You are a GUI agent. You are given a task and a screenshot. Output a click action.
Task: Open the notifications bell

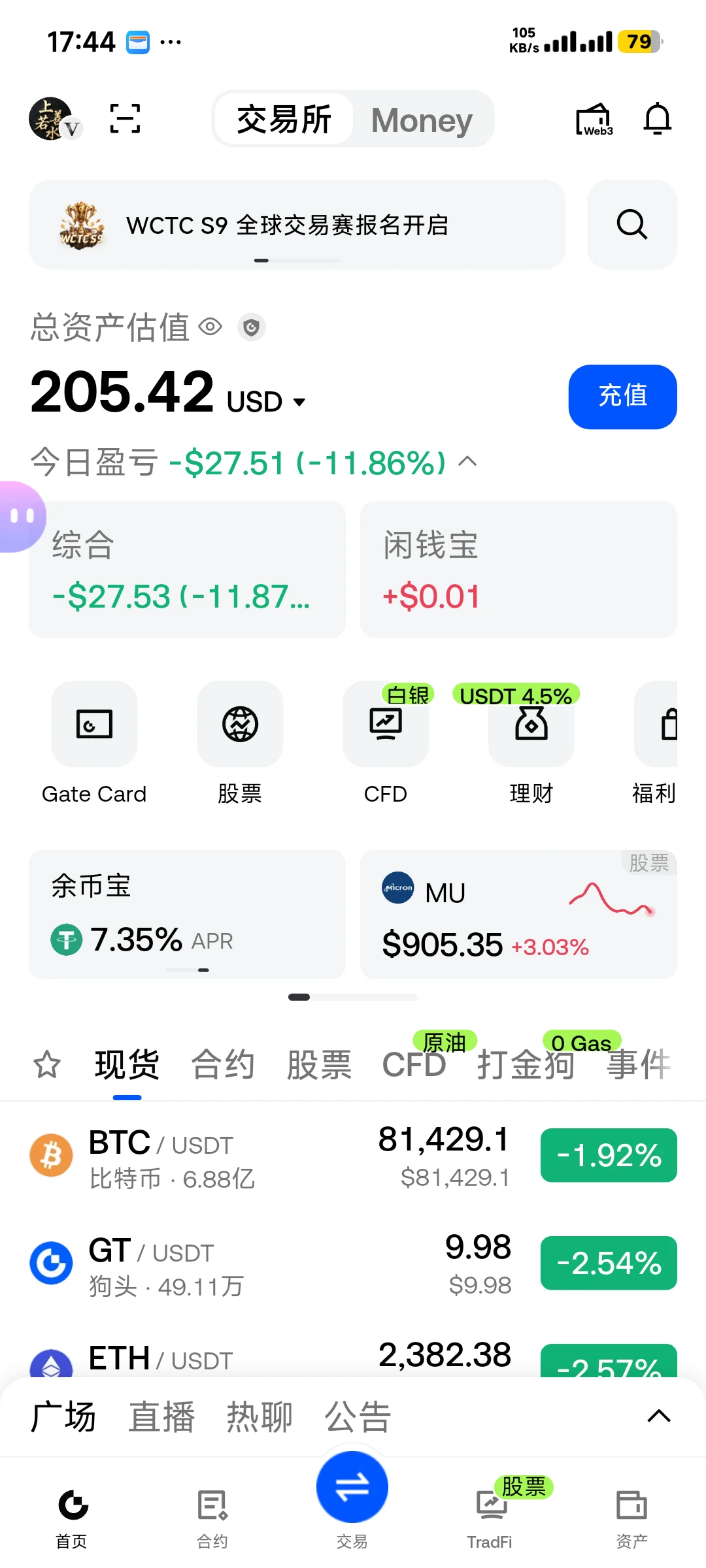click(x=658, y=119)
